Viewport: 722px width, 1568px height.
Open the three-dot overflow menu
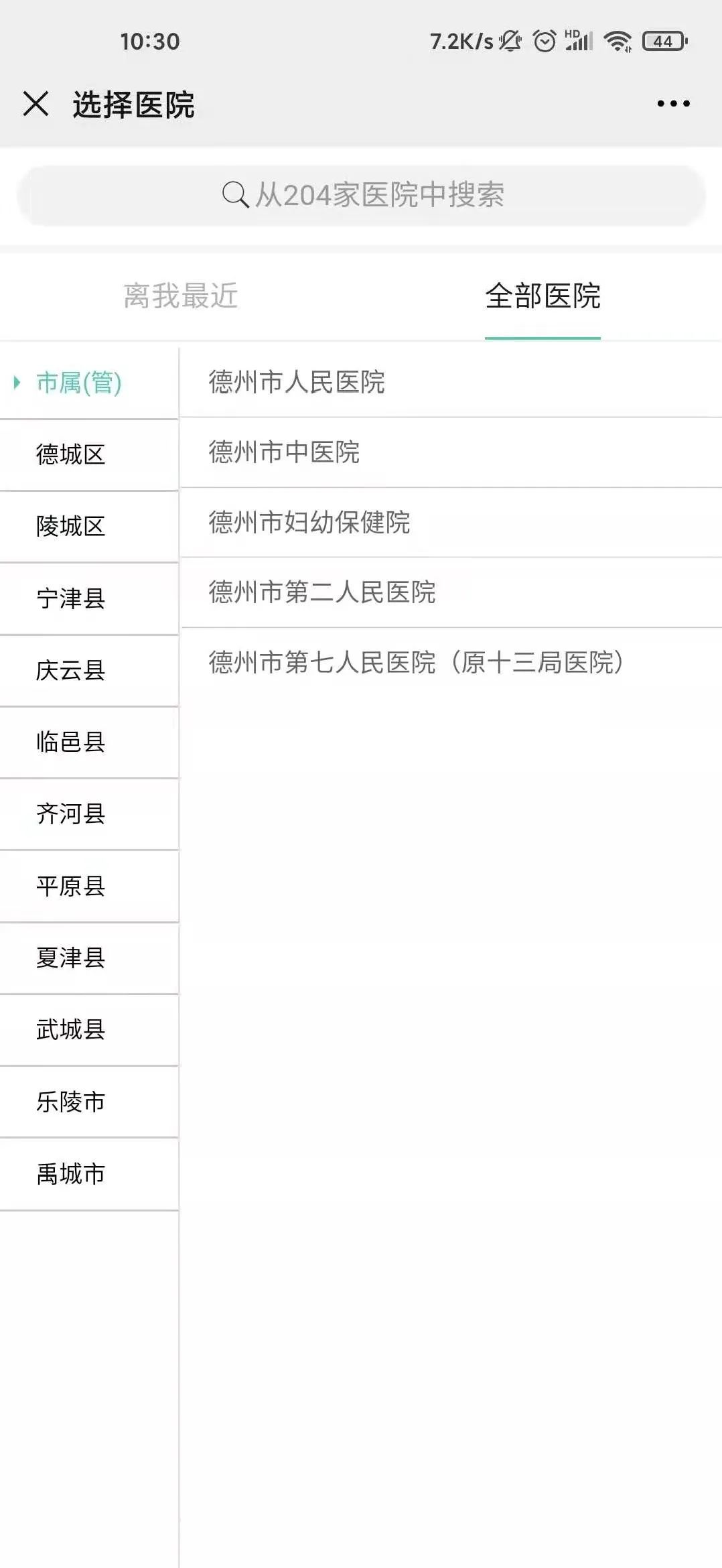(x=673, y=104)
